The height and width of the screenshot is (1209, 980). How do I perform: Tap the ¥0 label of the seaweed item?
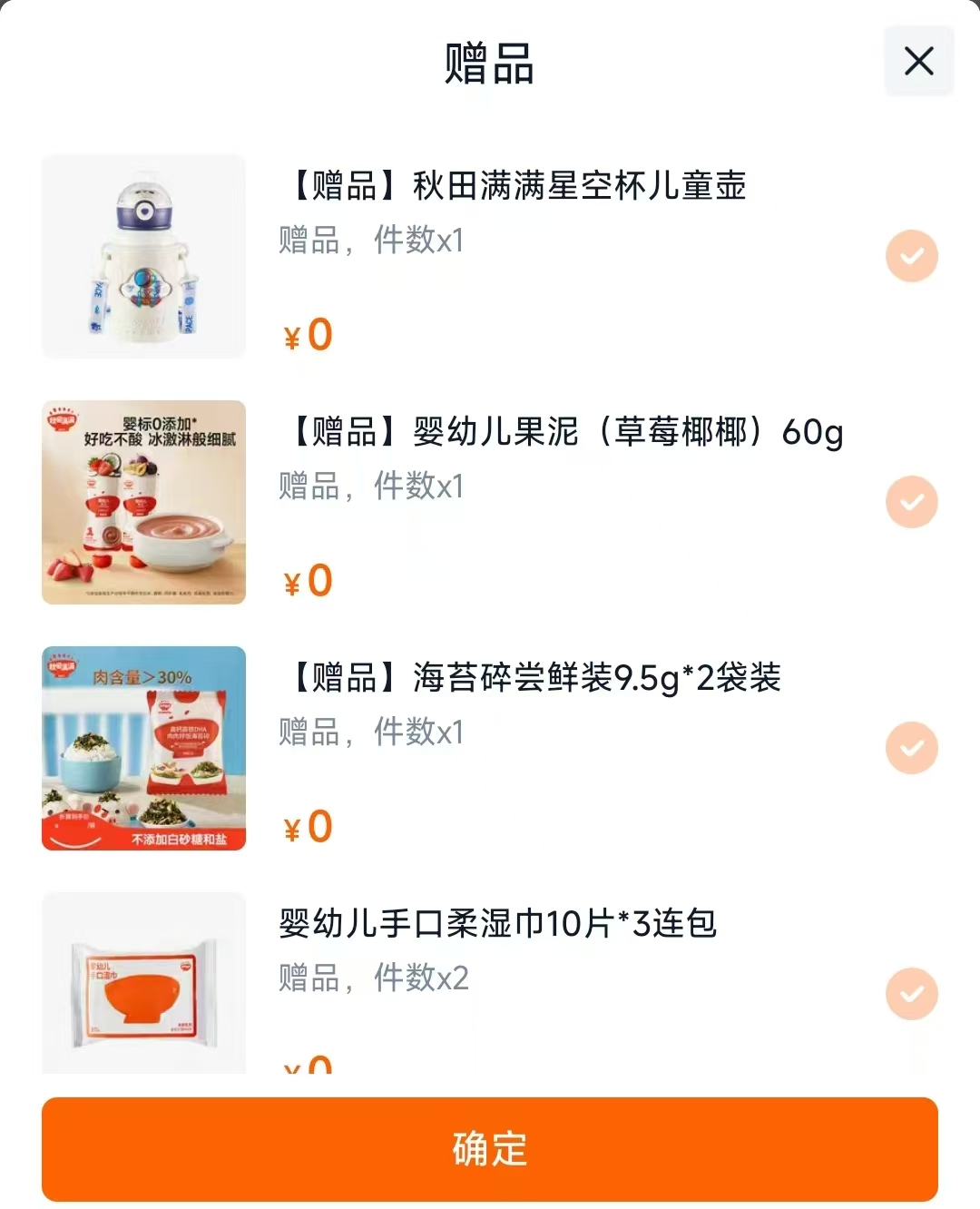click(x=306, y=826)
